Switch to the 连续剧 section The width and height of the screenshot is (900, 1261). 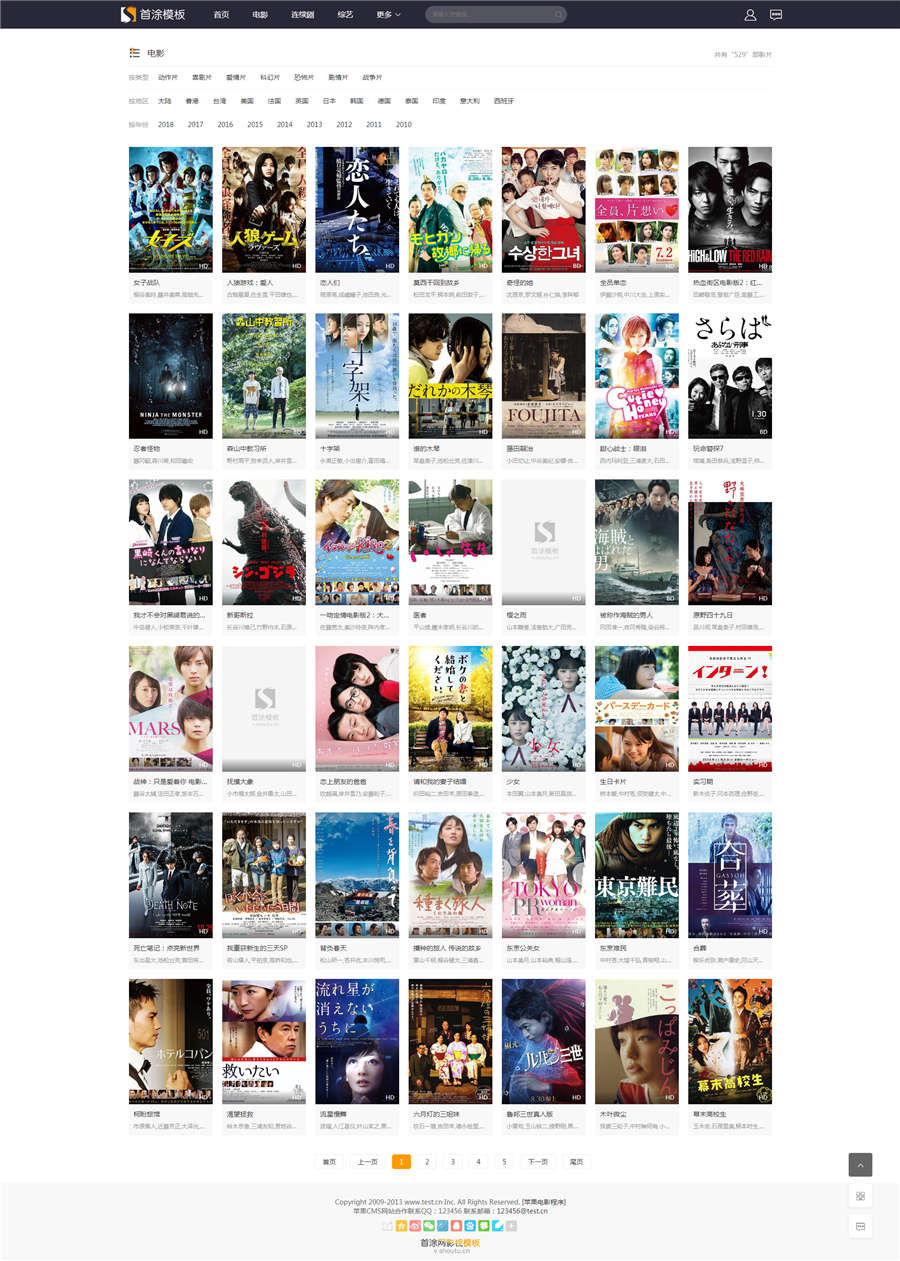coord(302,15)
